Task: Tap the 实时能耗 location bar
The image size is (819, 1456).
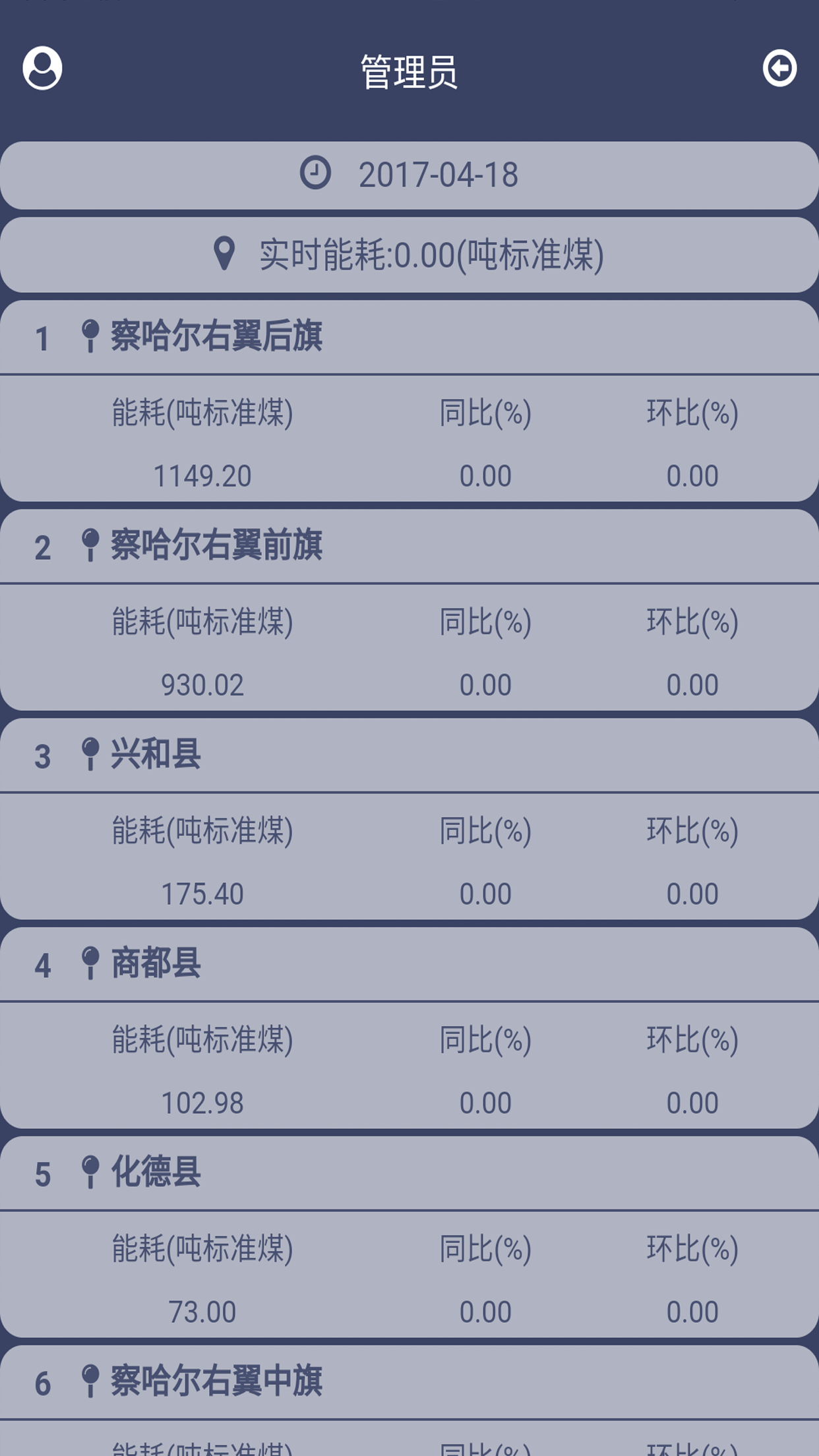Action: [409, 255]
